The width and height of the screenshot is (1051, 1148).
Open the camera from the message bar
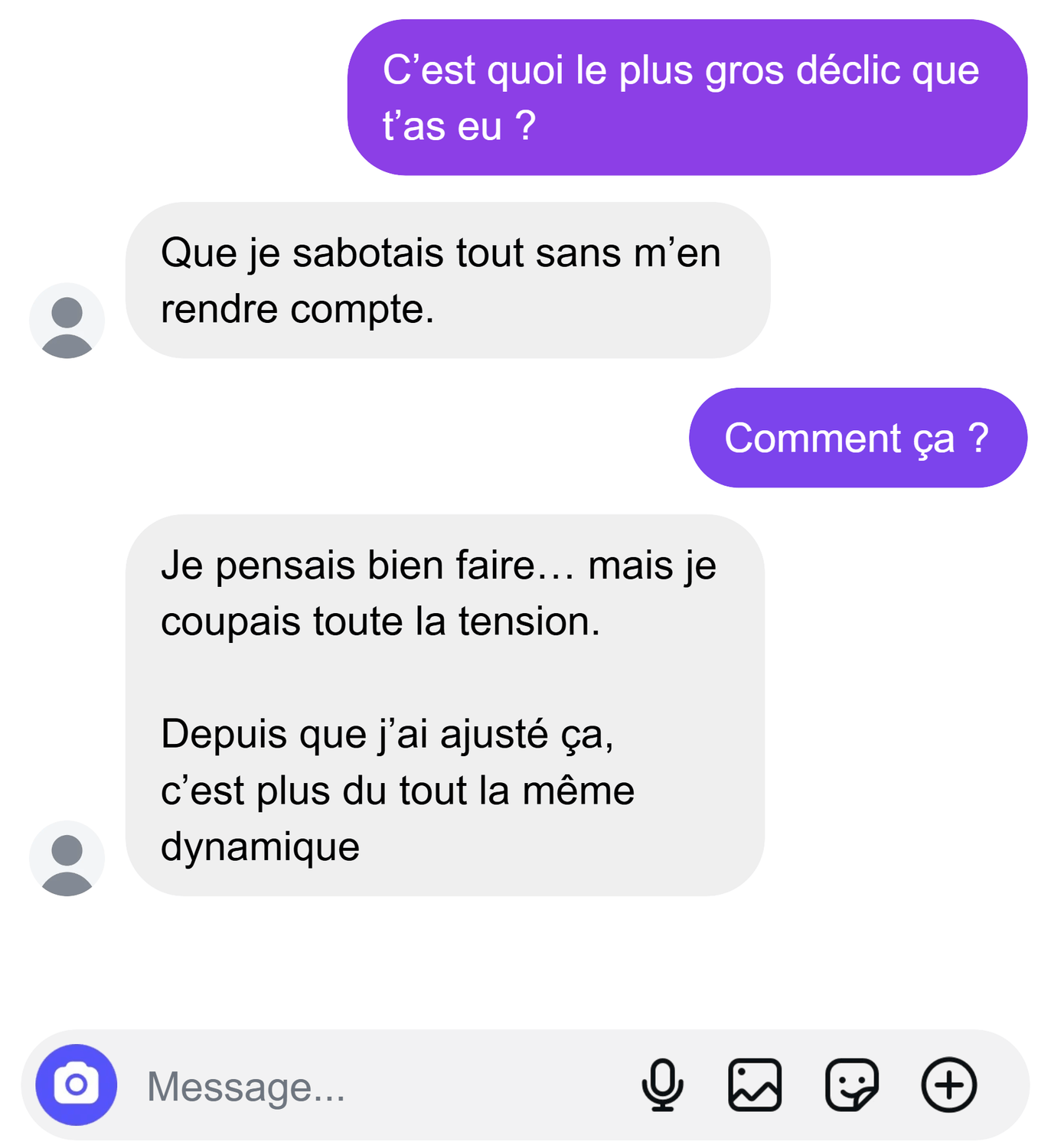tap(76, 1084)
